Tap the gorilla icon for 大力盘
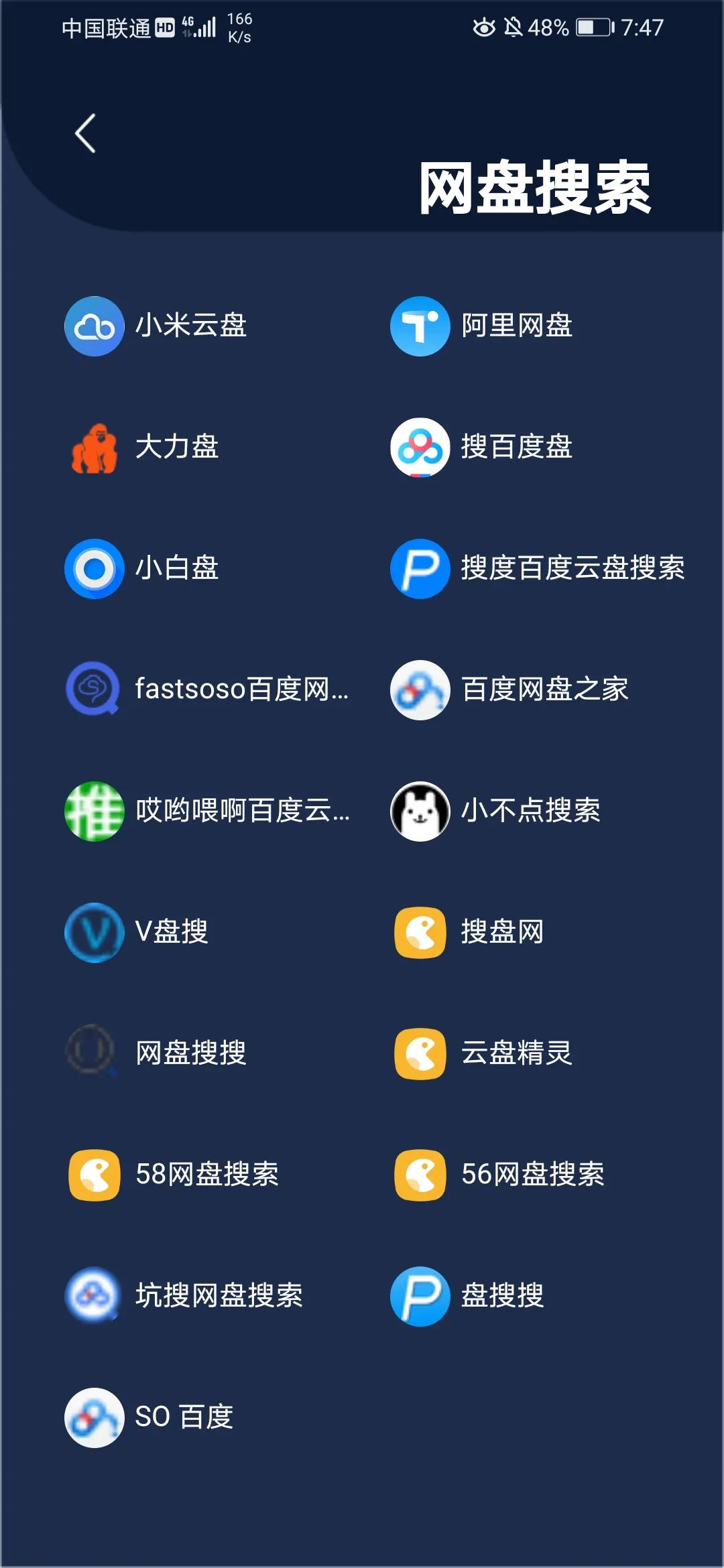The height and width of the screenshot is (1568, 724). (x=94, y=448)
